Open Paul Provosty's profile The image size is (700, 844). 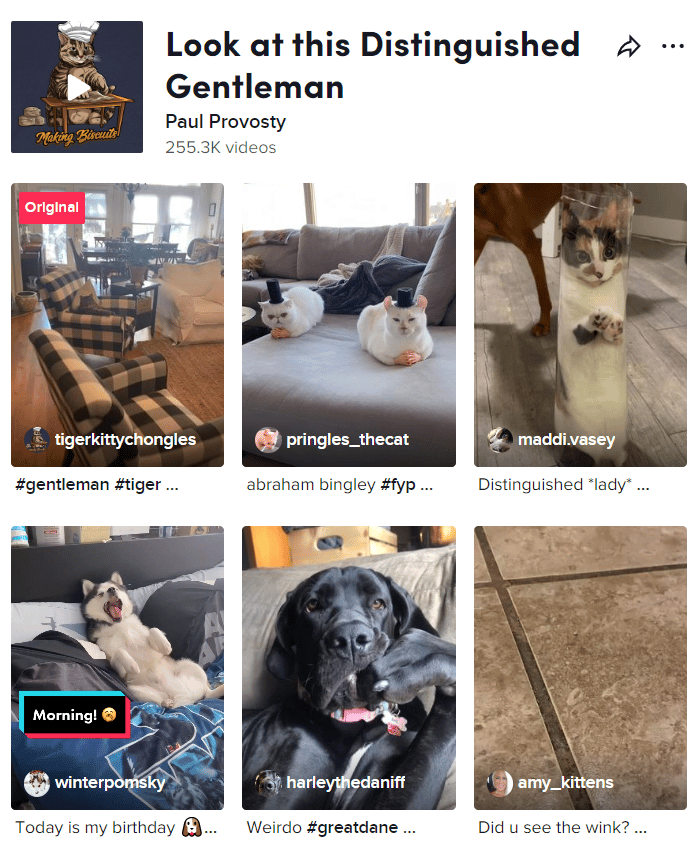[x=225, y=122]
